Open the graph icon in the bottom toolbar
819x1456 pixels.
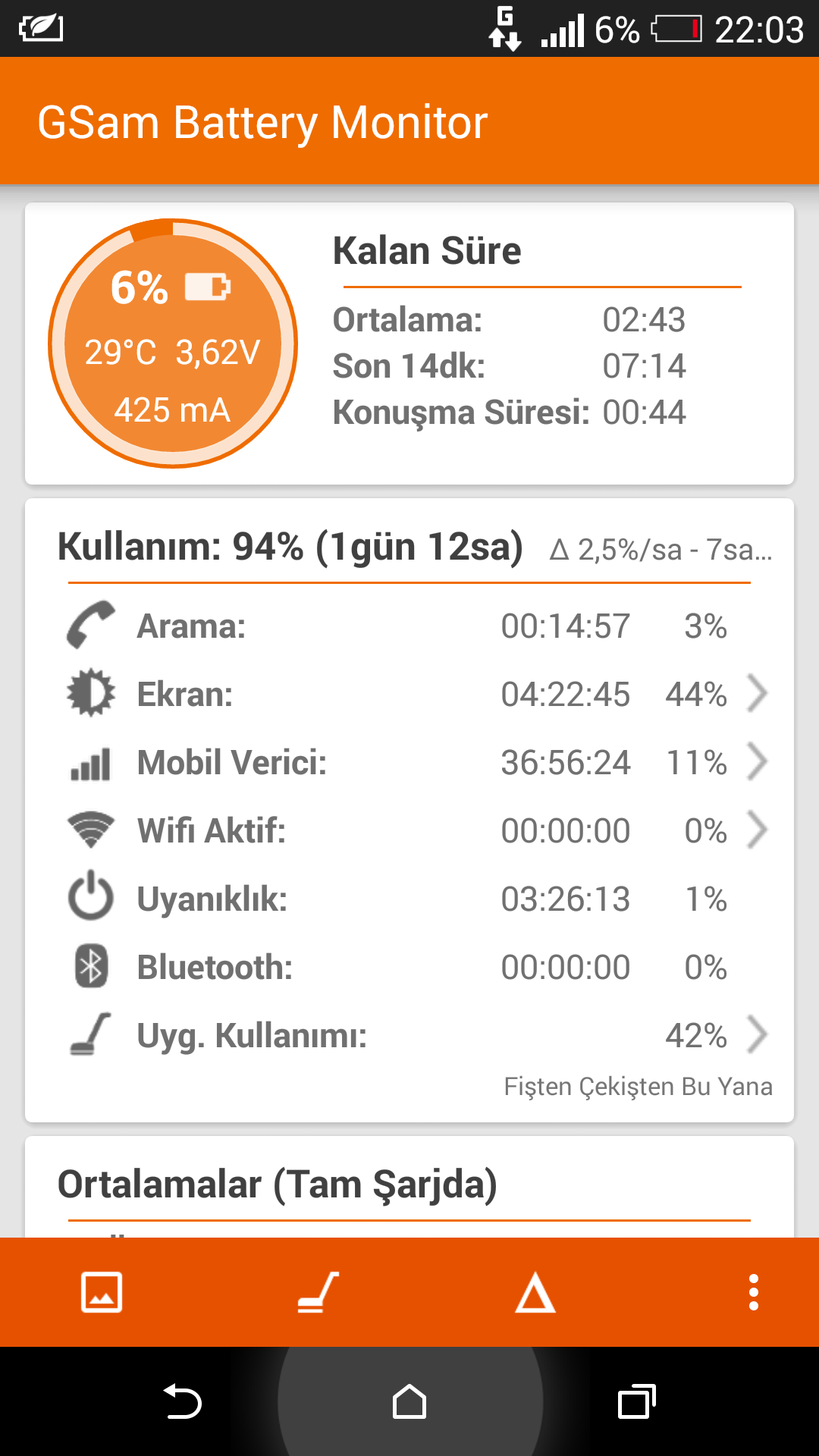click(x=102, y=1292)
